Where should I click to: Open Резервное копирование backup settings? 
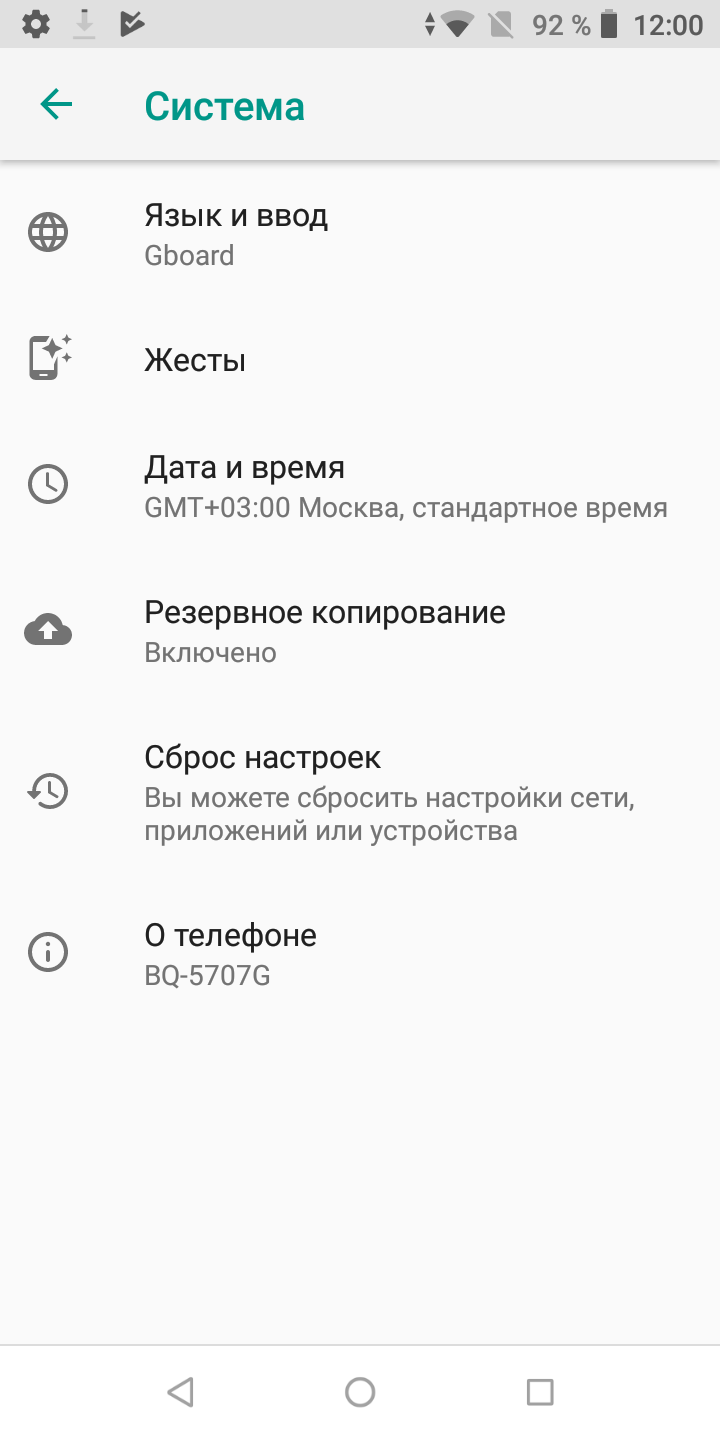360,630
